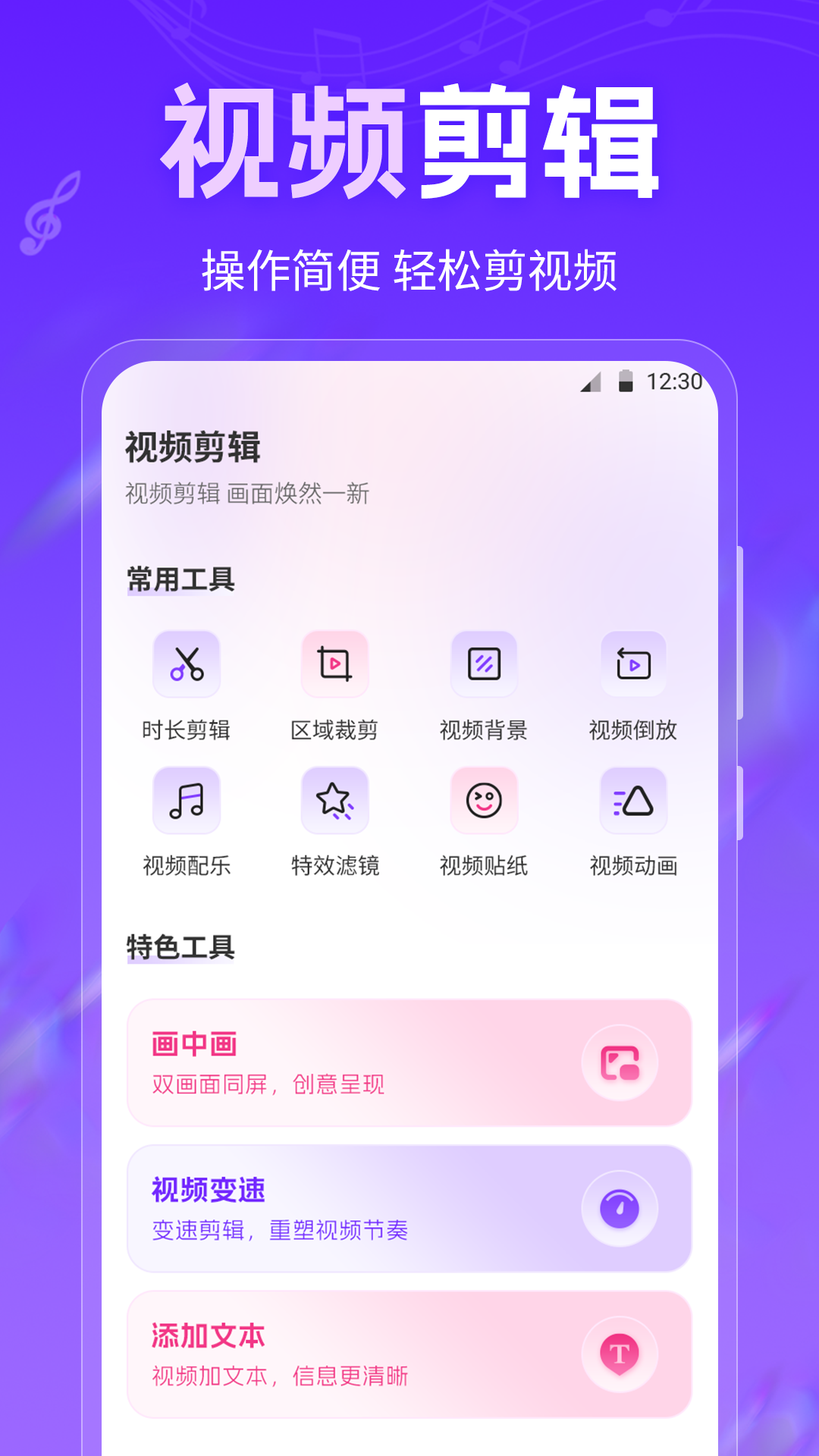Select the 视频配乐 music note icon
Screen dimensions: 819x1456
tap(187, 801)
